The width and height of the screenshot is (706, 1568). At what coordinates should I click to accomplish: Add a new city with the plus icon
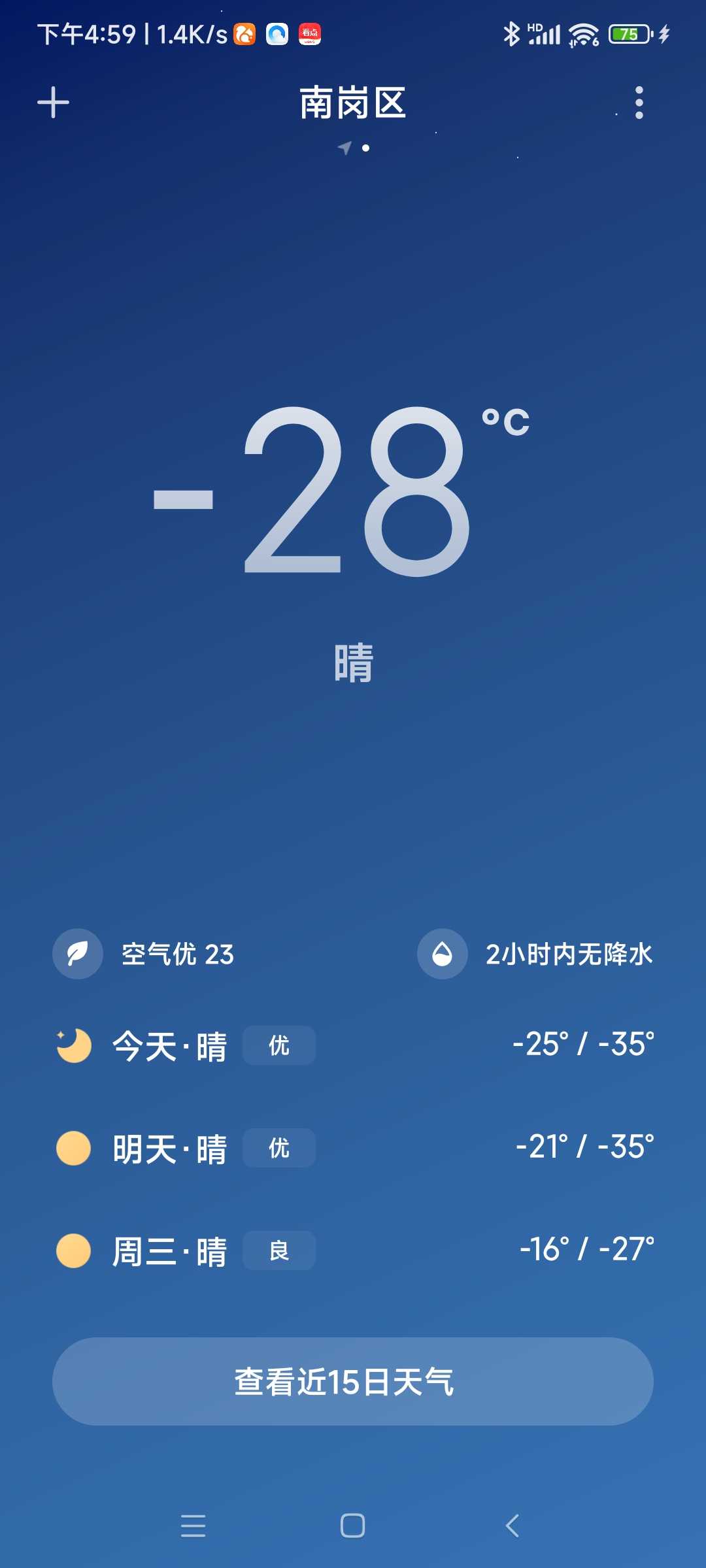coord(53,103)
